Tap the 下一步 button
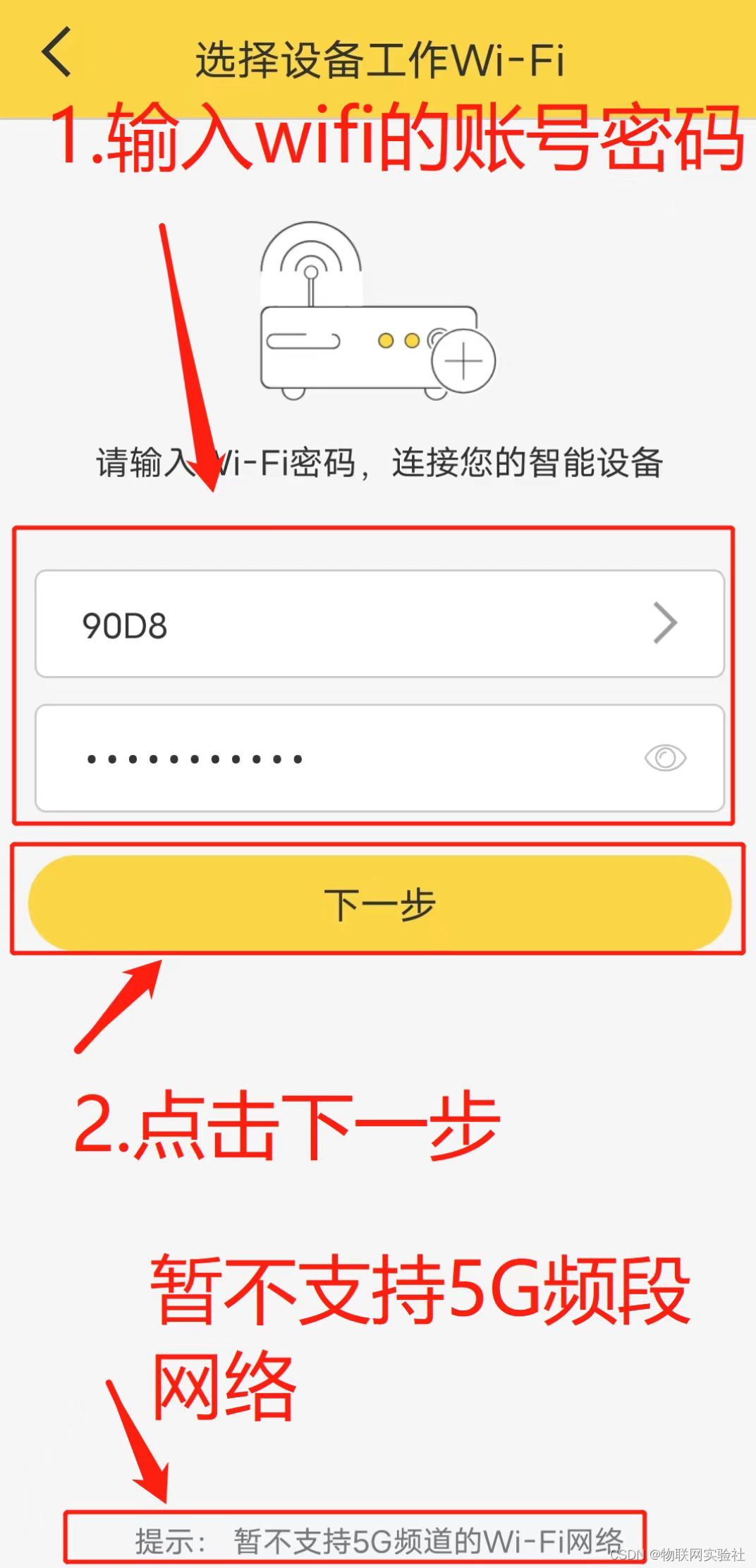 pos(379,903)
